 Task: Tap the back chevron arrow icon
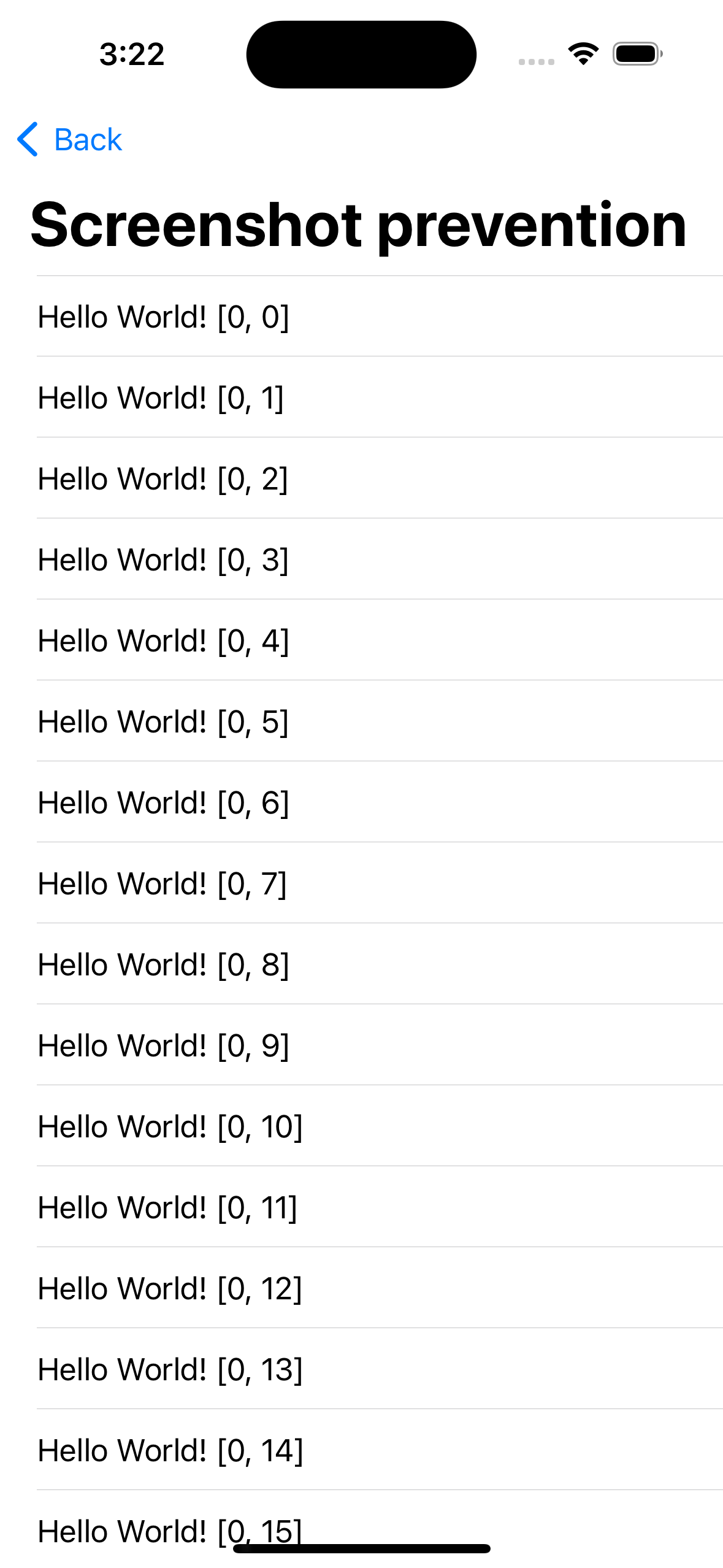coord(29,140)
